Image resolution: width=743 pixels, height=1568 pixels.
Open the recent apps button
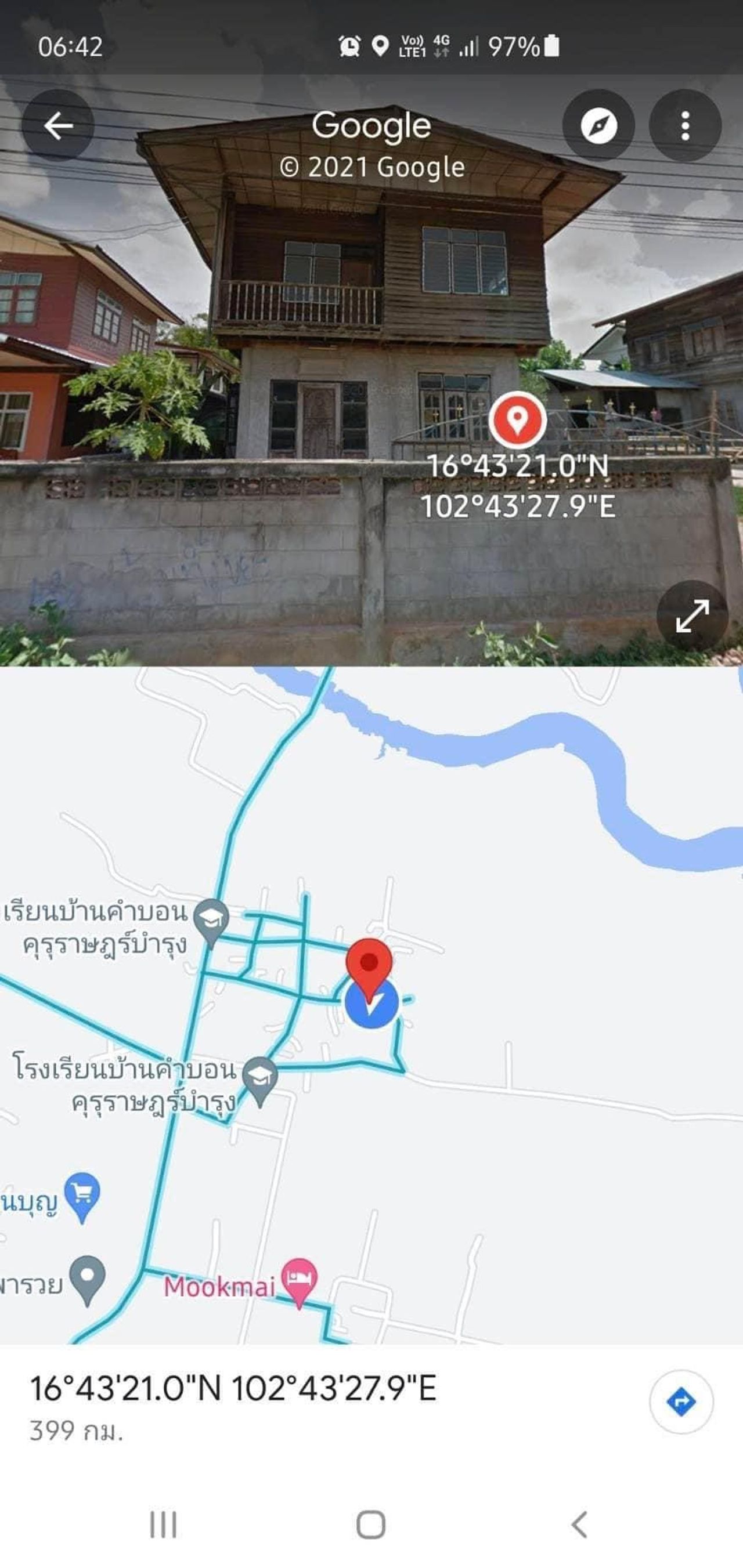tap(163, 1524)
